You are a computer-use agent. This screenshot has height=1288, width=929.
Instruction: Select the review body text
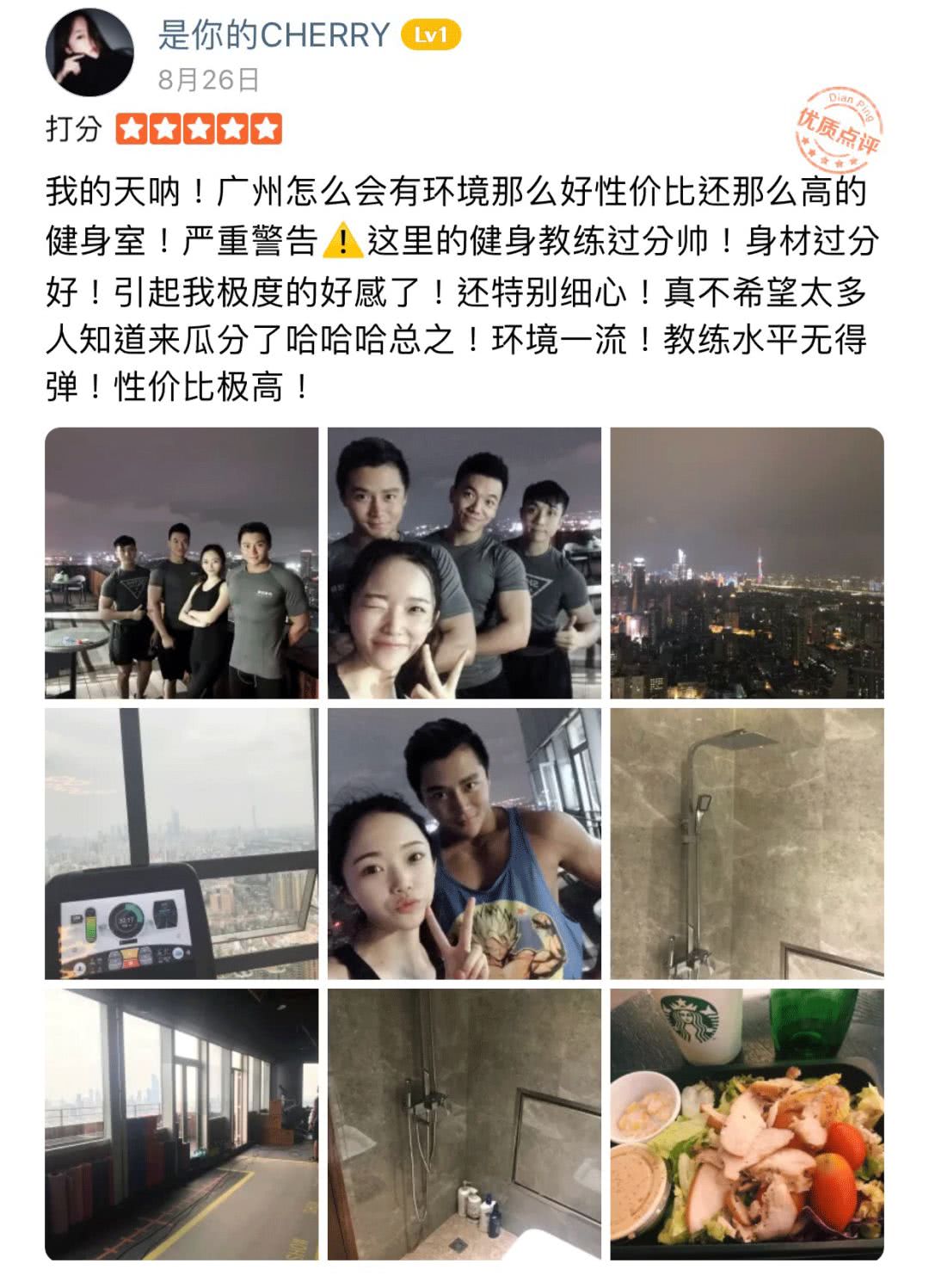[x=464, y=284]
